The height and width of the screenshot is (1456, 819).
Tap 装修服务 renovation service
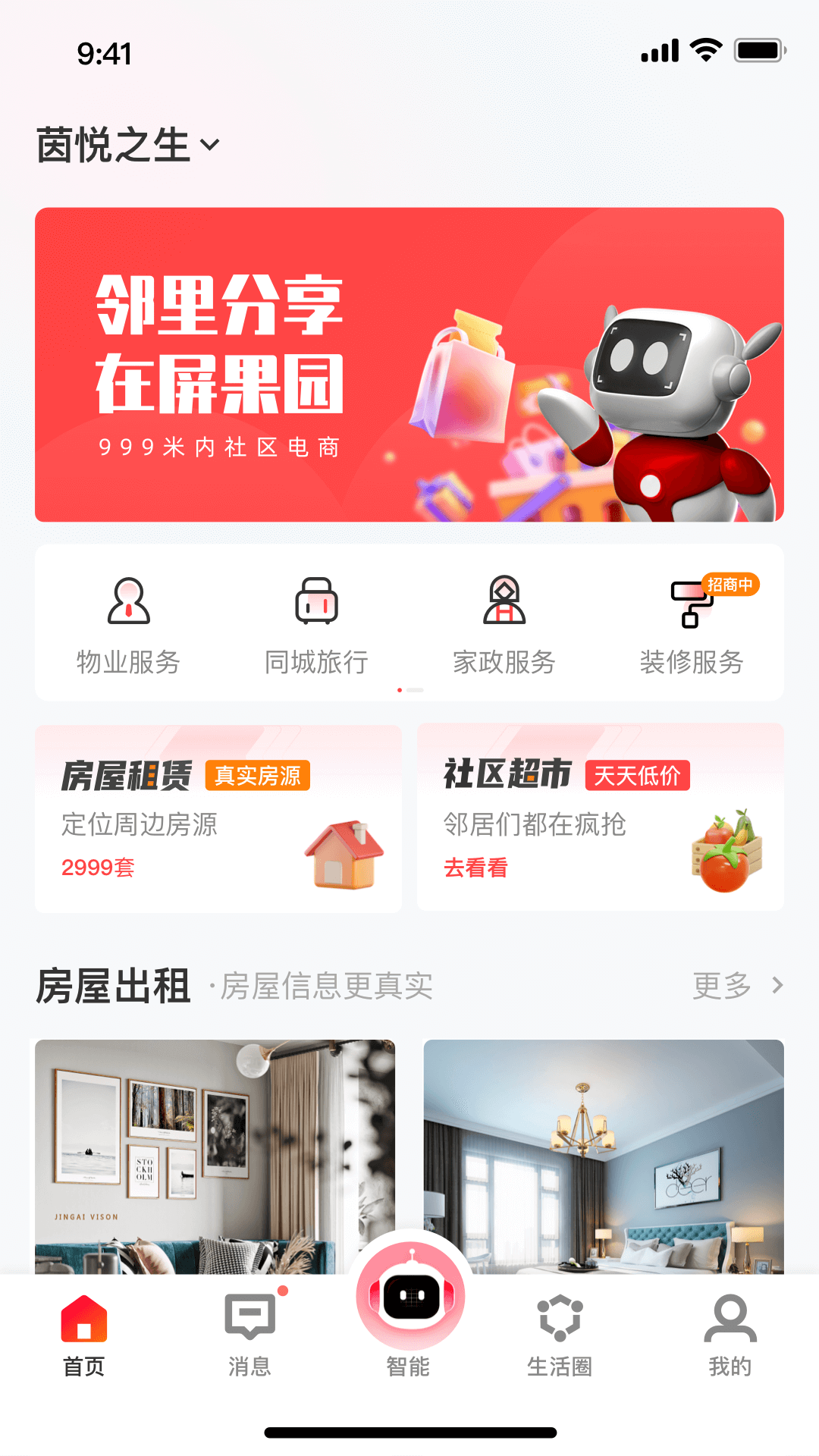point(692,624)
